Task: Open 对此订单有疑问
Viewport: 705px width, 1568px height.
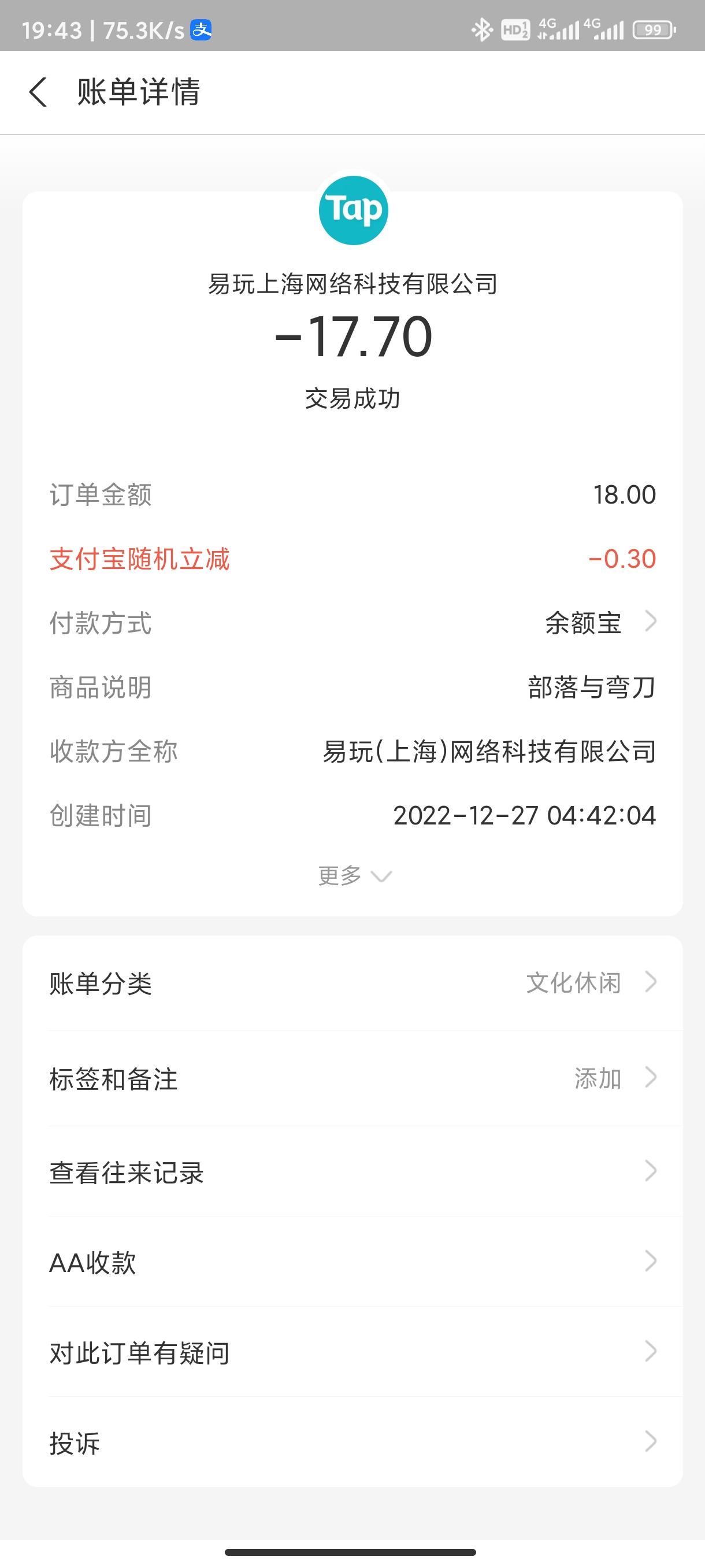Action: [352, 1352]
